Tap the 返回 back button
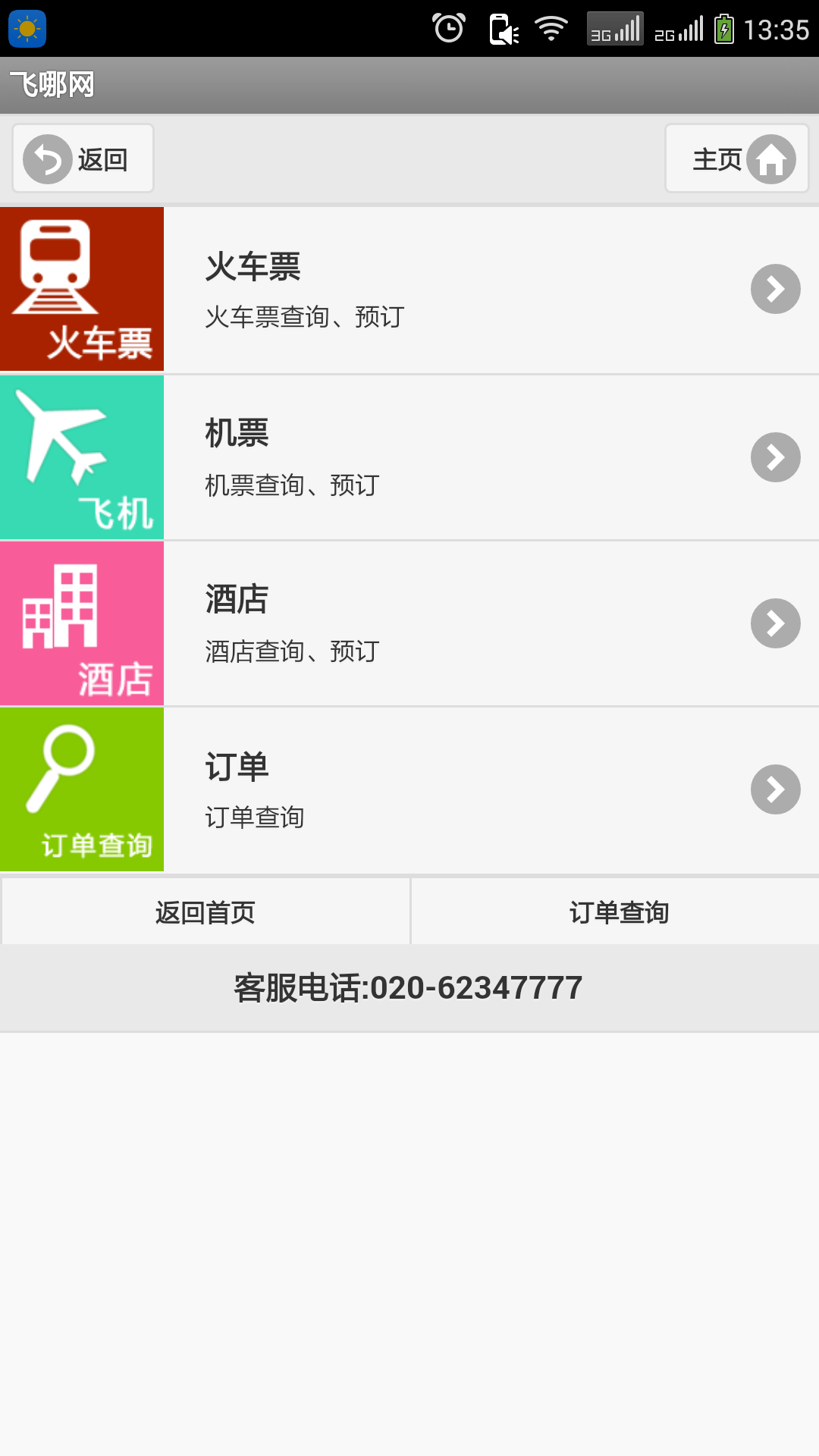 (x=83, y=158)
